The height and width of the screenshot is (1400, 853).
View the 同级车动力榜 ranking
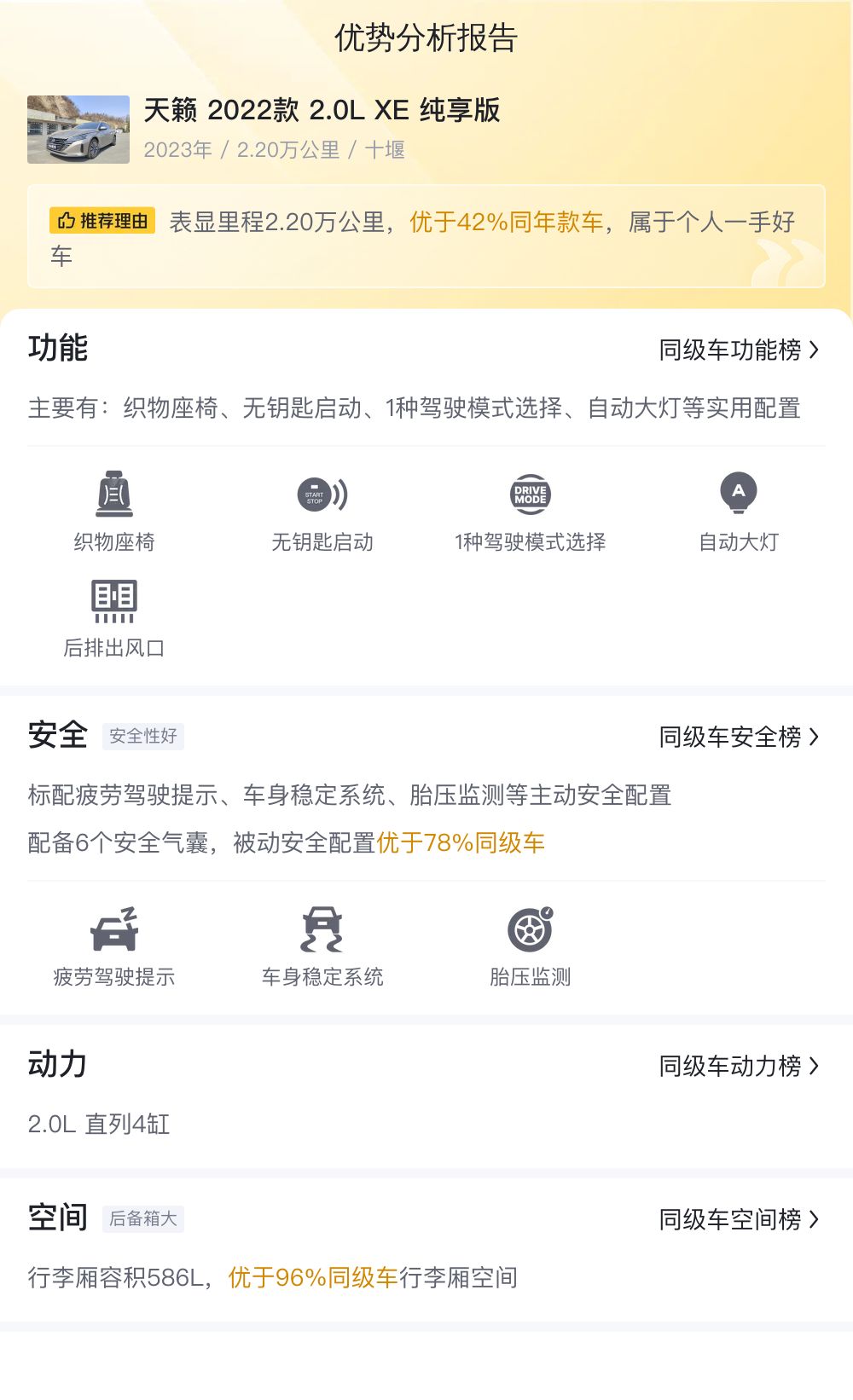[739, 1066]
